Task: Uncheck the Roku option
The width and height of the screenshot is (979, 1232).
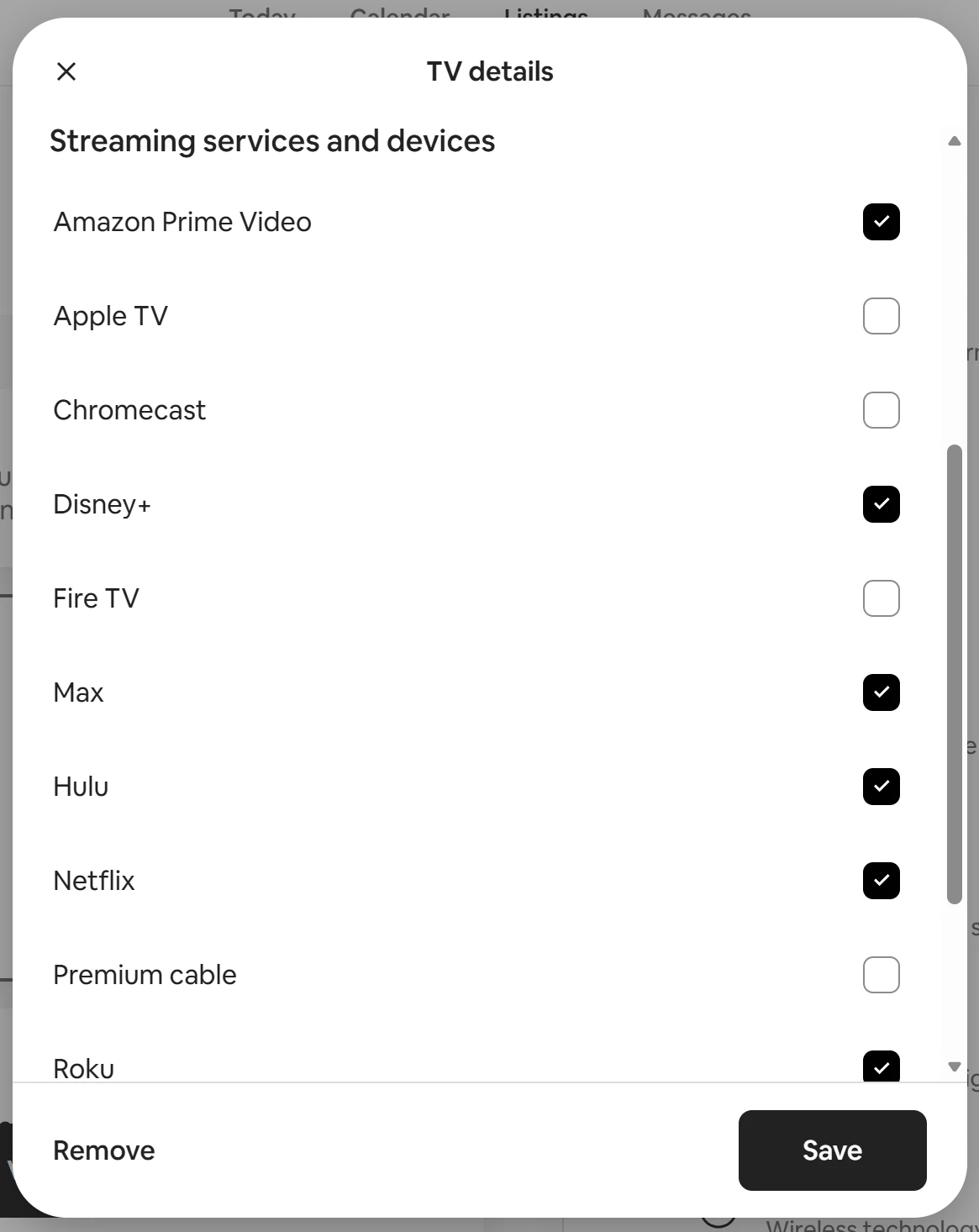Action: point(881,1066)
